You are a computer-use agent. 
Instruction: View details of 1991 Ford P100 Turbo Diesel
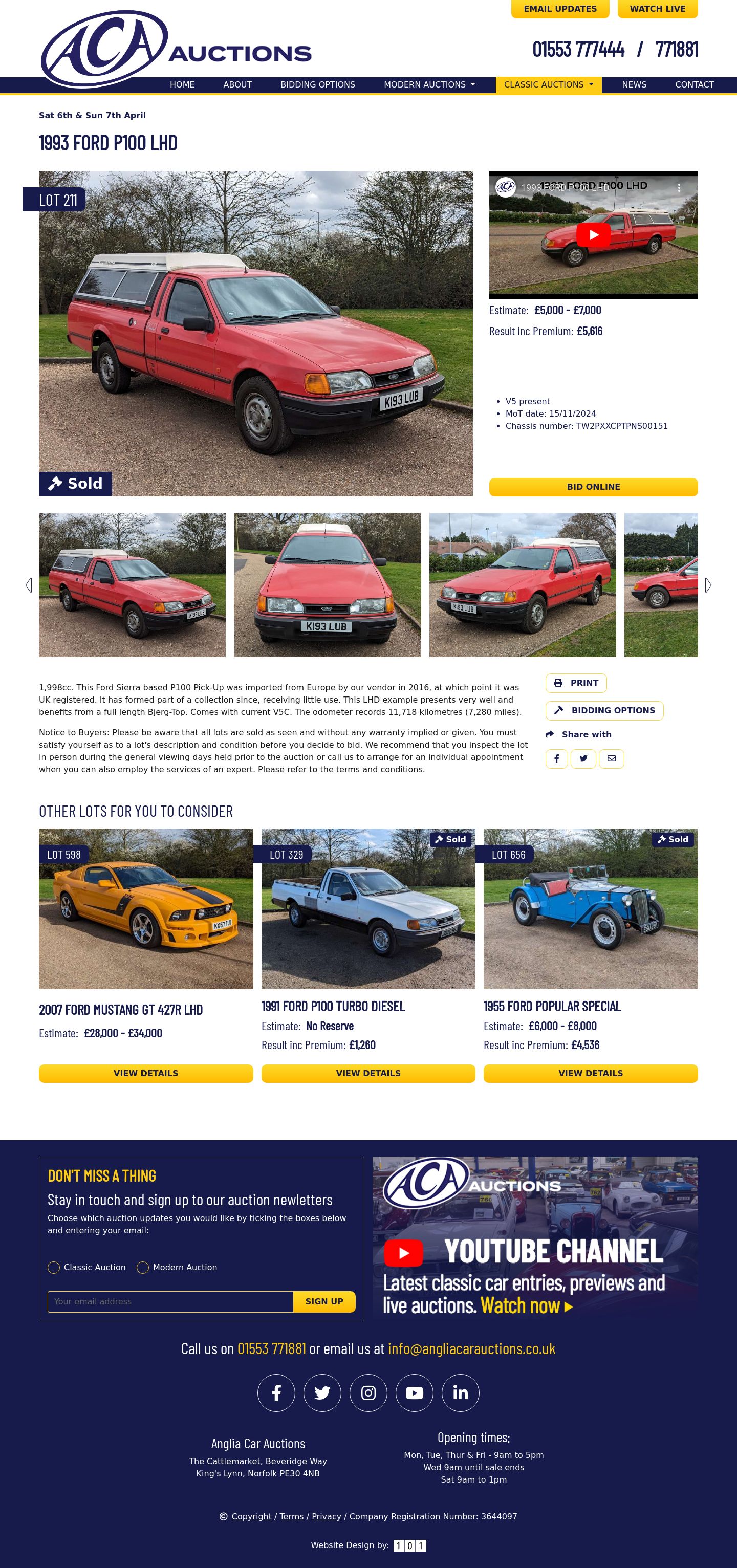pyautogui.click(x=367, y=1073)
